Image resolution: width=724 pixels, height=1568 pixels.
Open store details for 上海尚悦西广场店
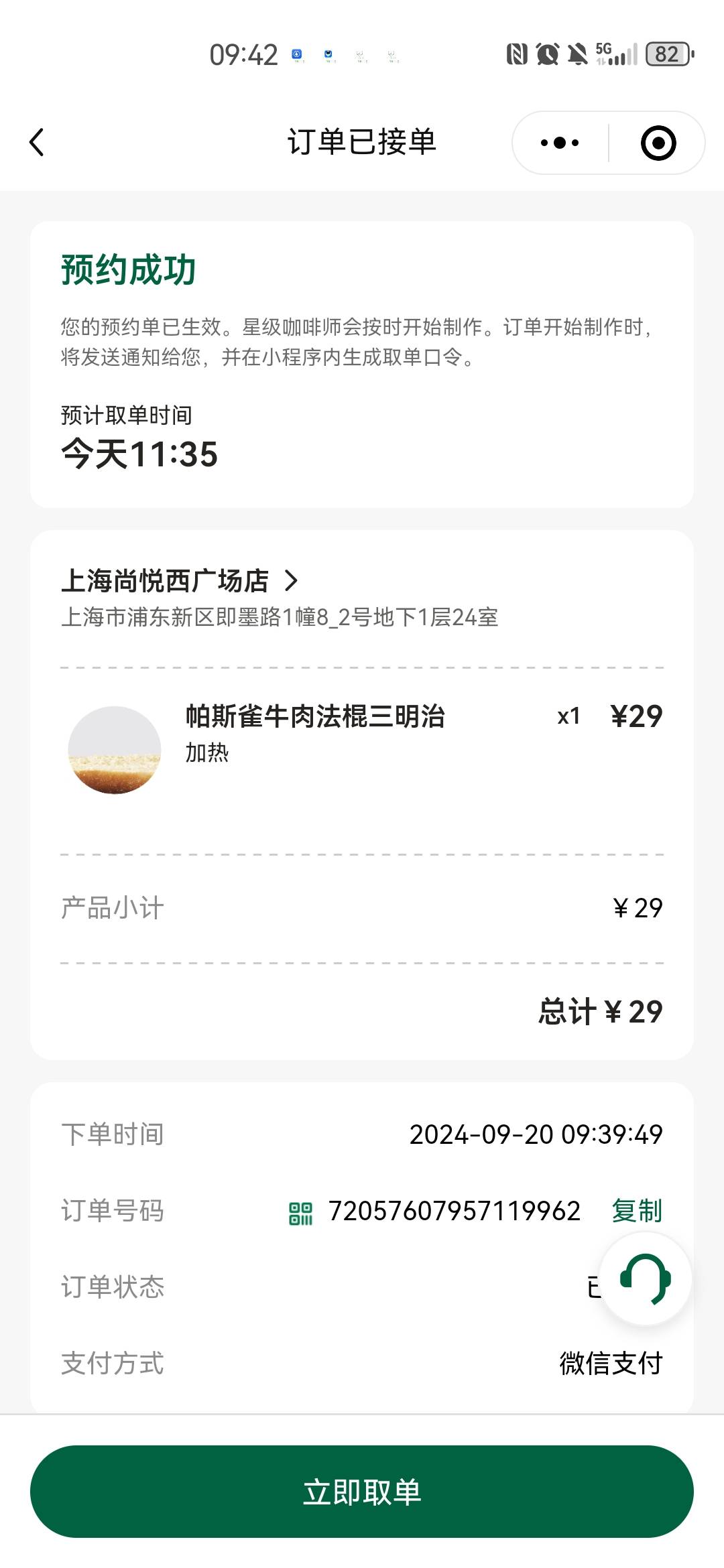(180, 581)
